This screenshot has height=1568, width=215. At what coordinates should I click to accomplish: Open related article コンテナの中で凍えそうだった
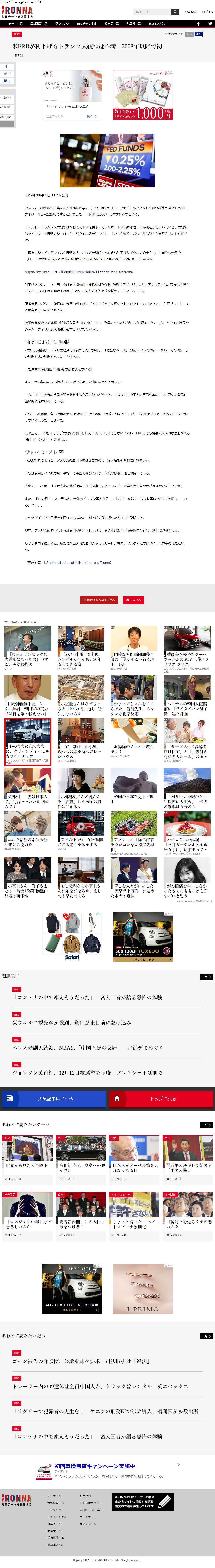tap(88, 998)
